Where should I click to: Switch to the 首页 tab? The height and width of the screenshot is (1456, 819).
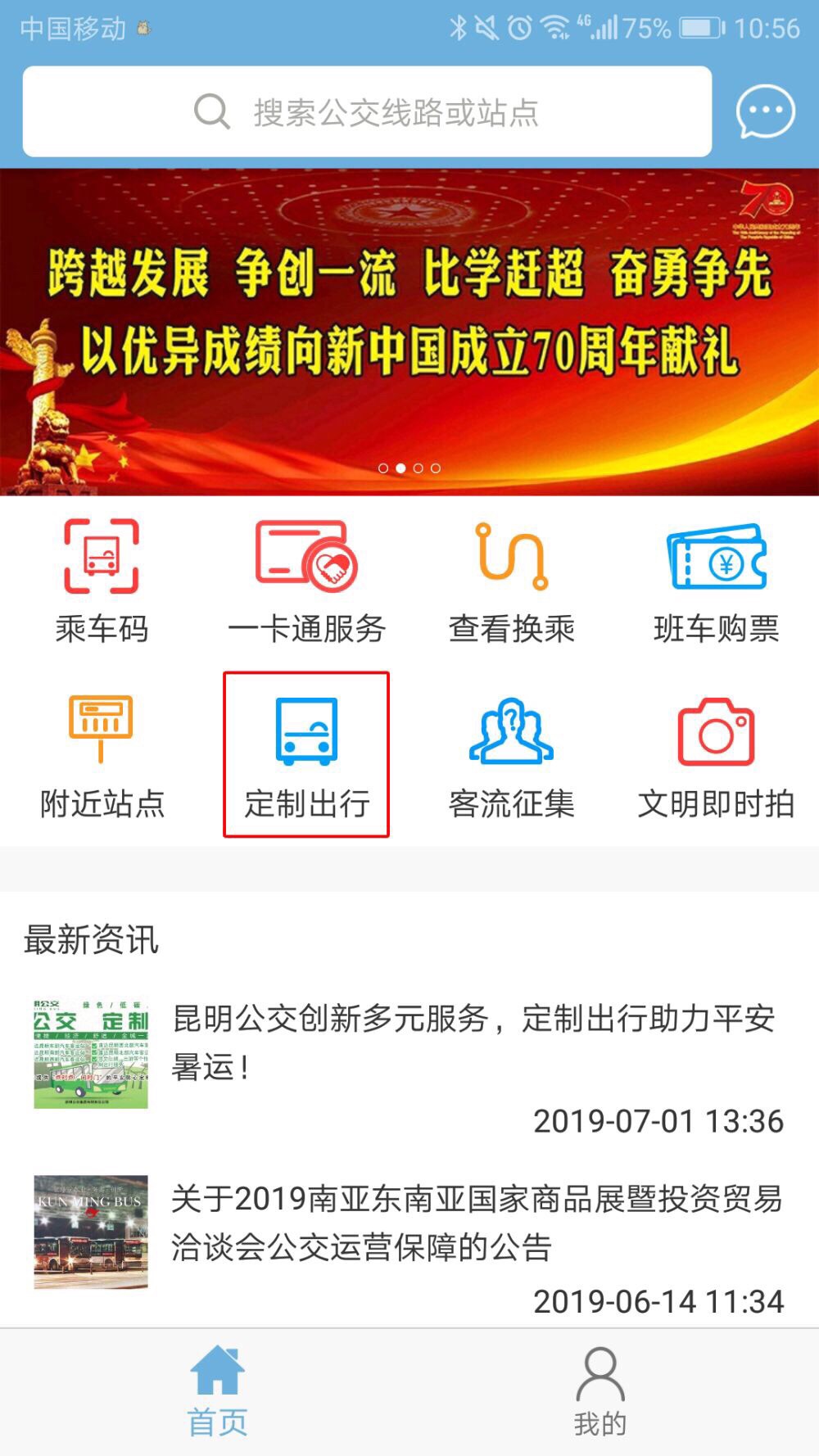(x=217, y=1392)
